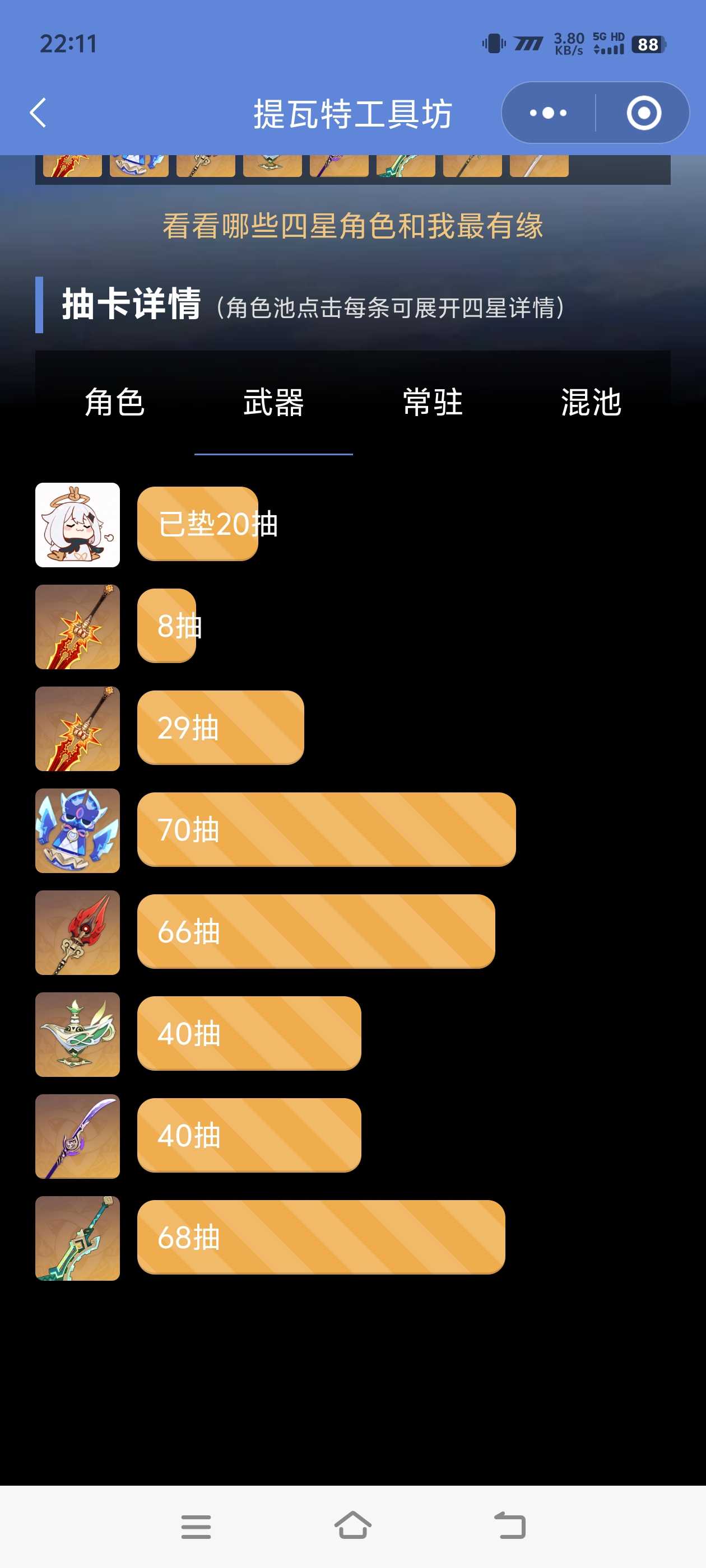706x1568 pixels.
Task: Tap the 70抽 record row
Action: coord(326,830)
